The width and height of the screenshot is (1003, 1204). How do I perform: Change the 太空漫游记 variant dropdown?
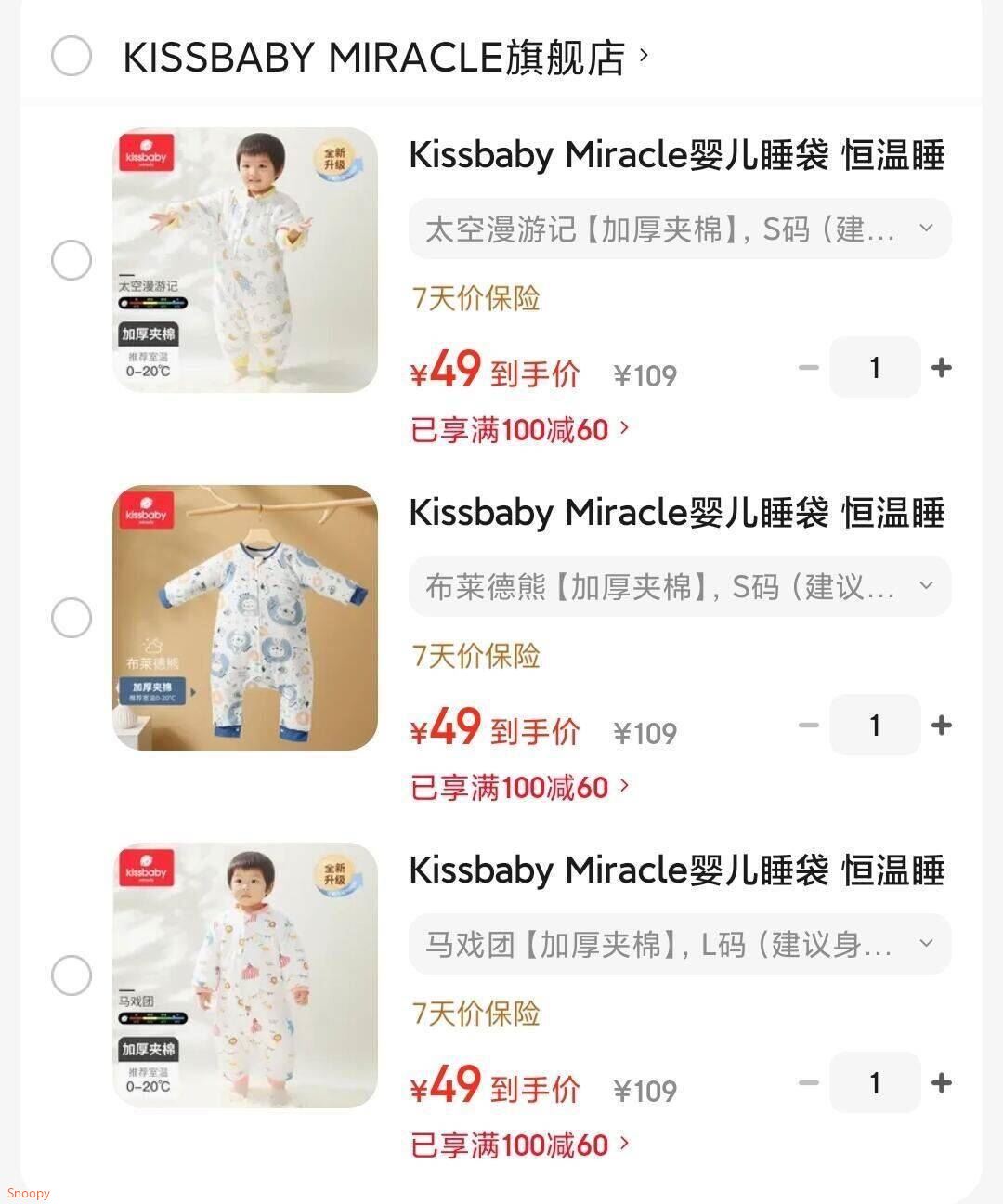click(x=680, y=229)
